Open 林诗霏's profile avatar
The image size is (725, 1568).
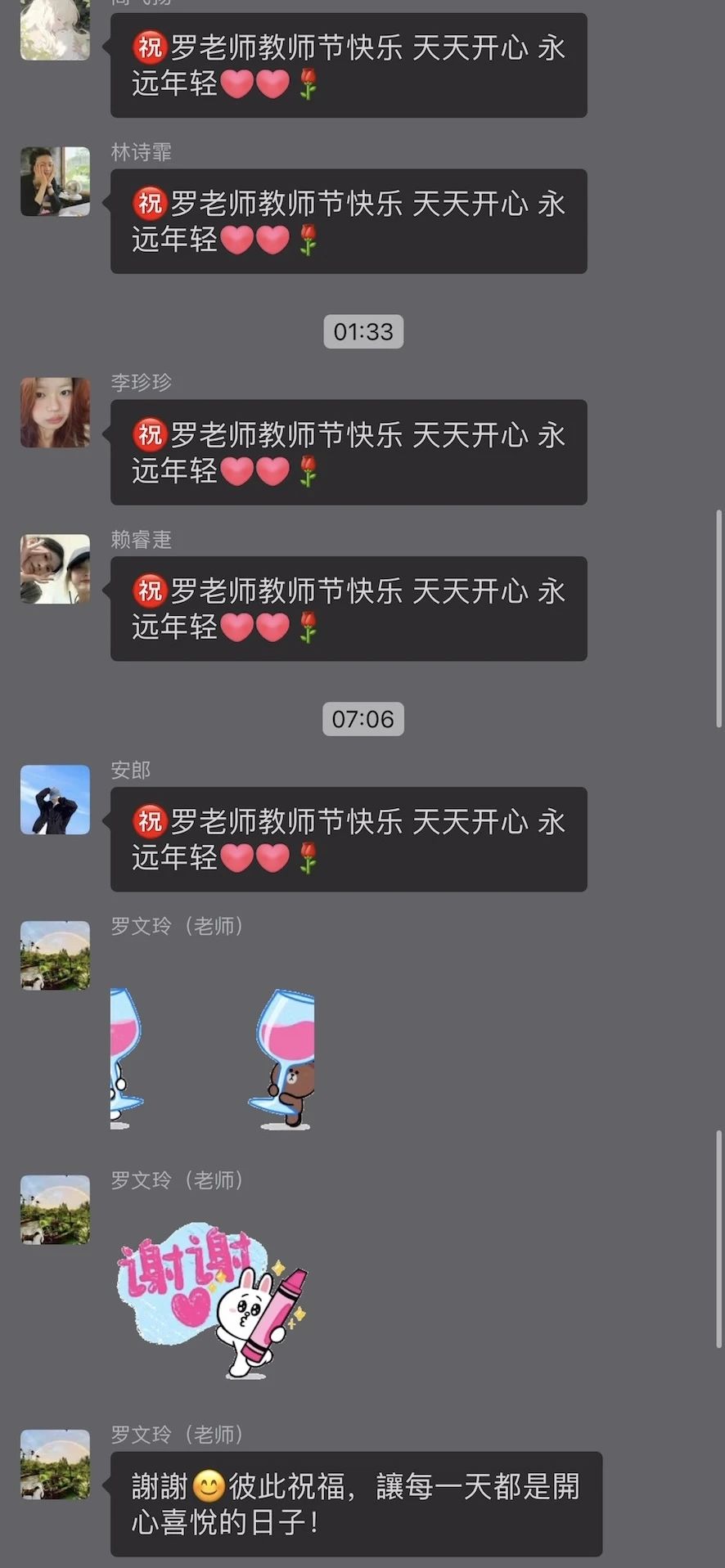pos(55,182)
